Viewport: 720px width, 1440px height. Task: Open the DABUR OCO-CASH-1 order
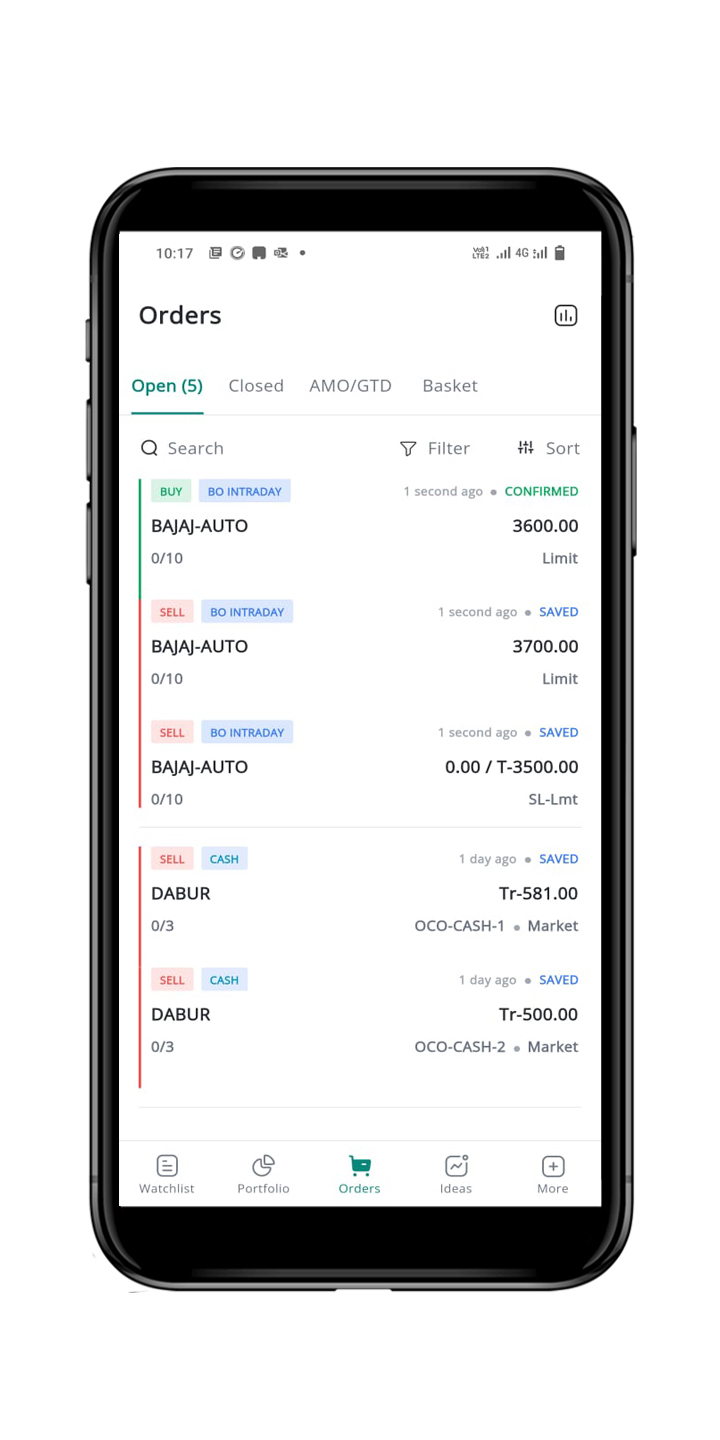pyautogui.click(x=360, y=894)
